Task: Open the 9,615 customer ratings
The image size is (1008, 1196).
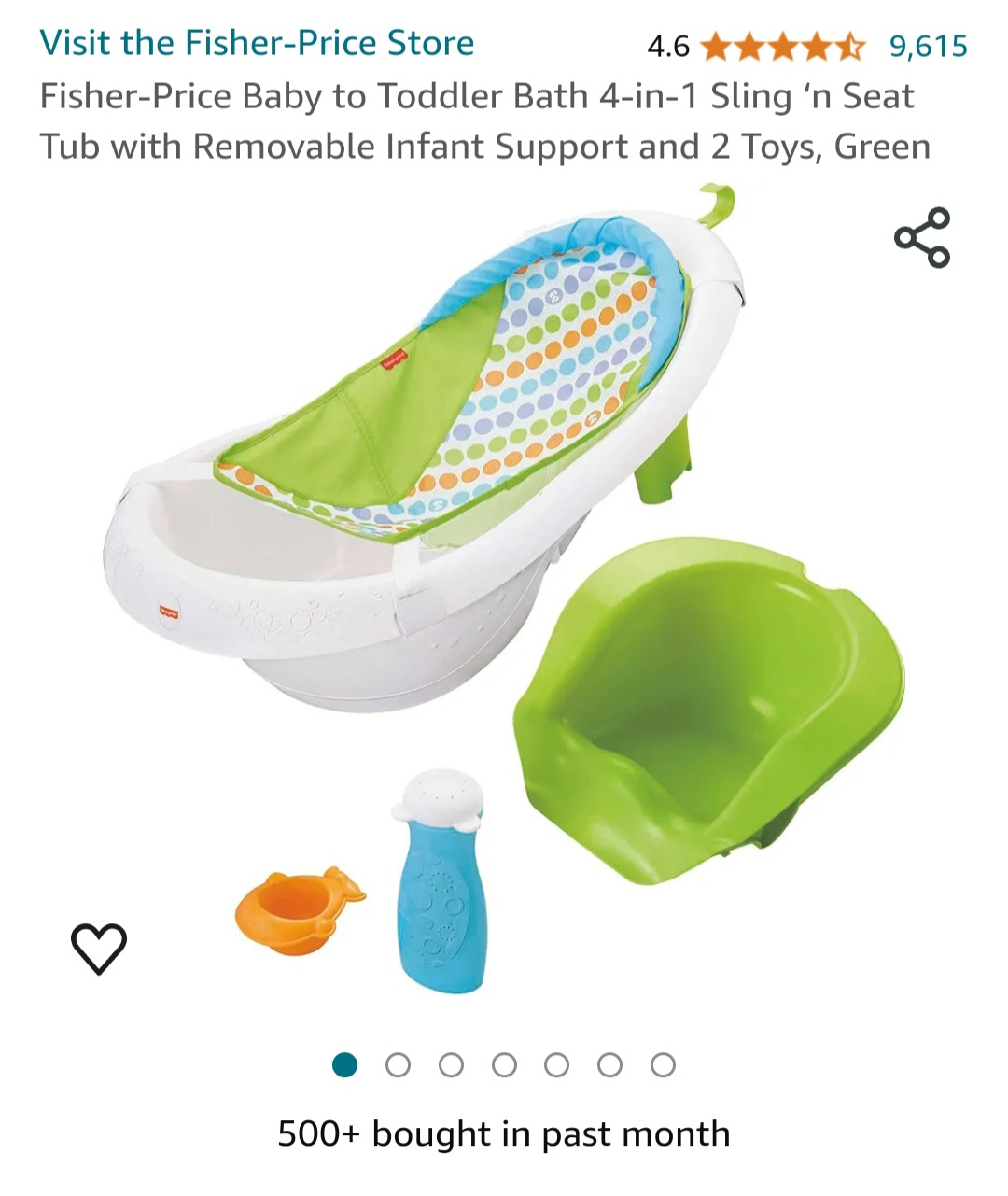Action: coord(928,46)
